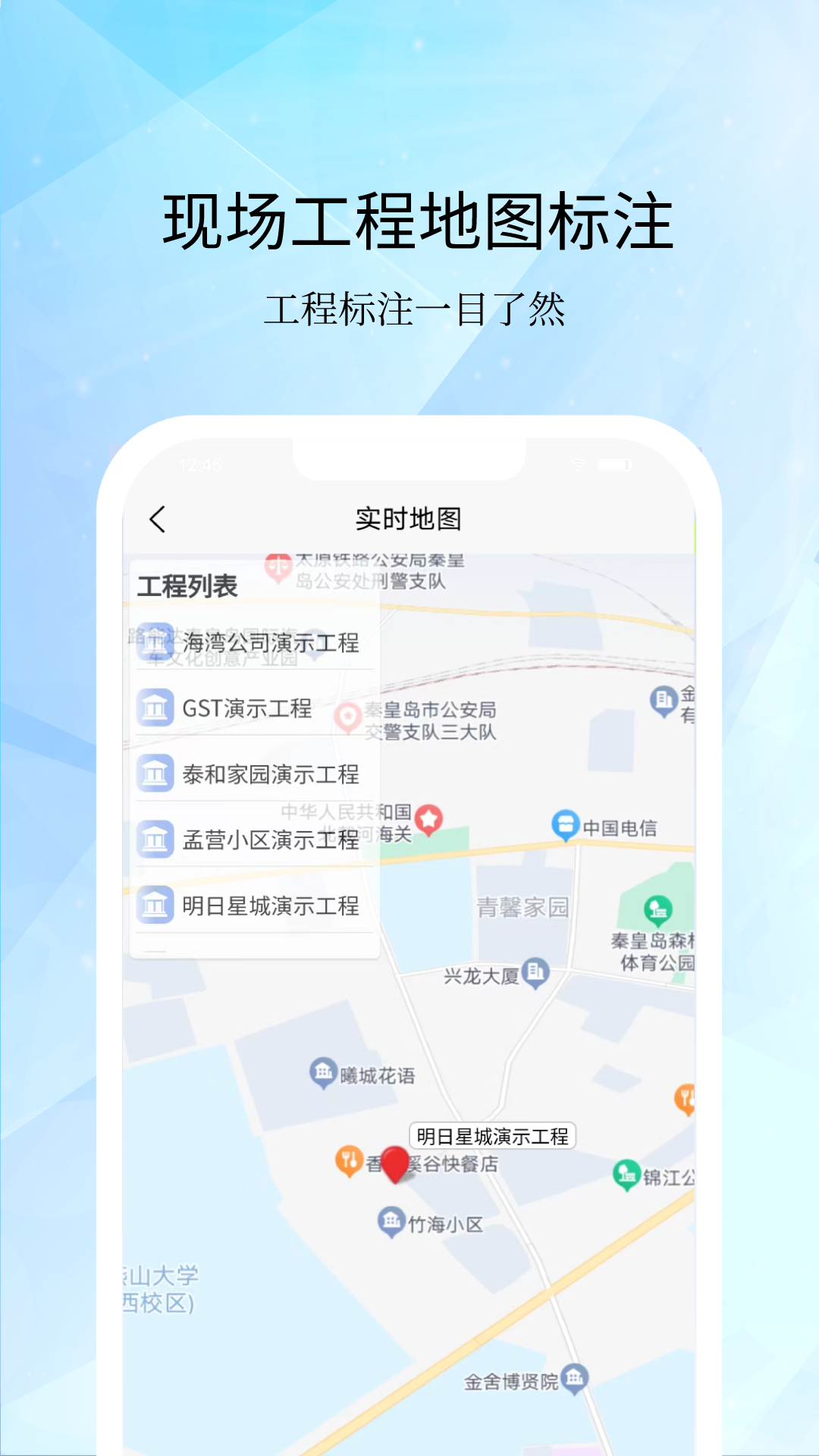819x1456 pixels.
Task: Tap the back arrow on 实时地图 screen
Action: (x=155, y=519)
